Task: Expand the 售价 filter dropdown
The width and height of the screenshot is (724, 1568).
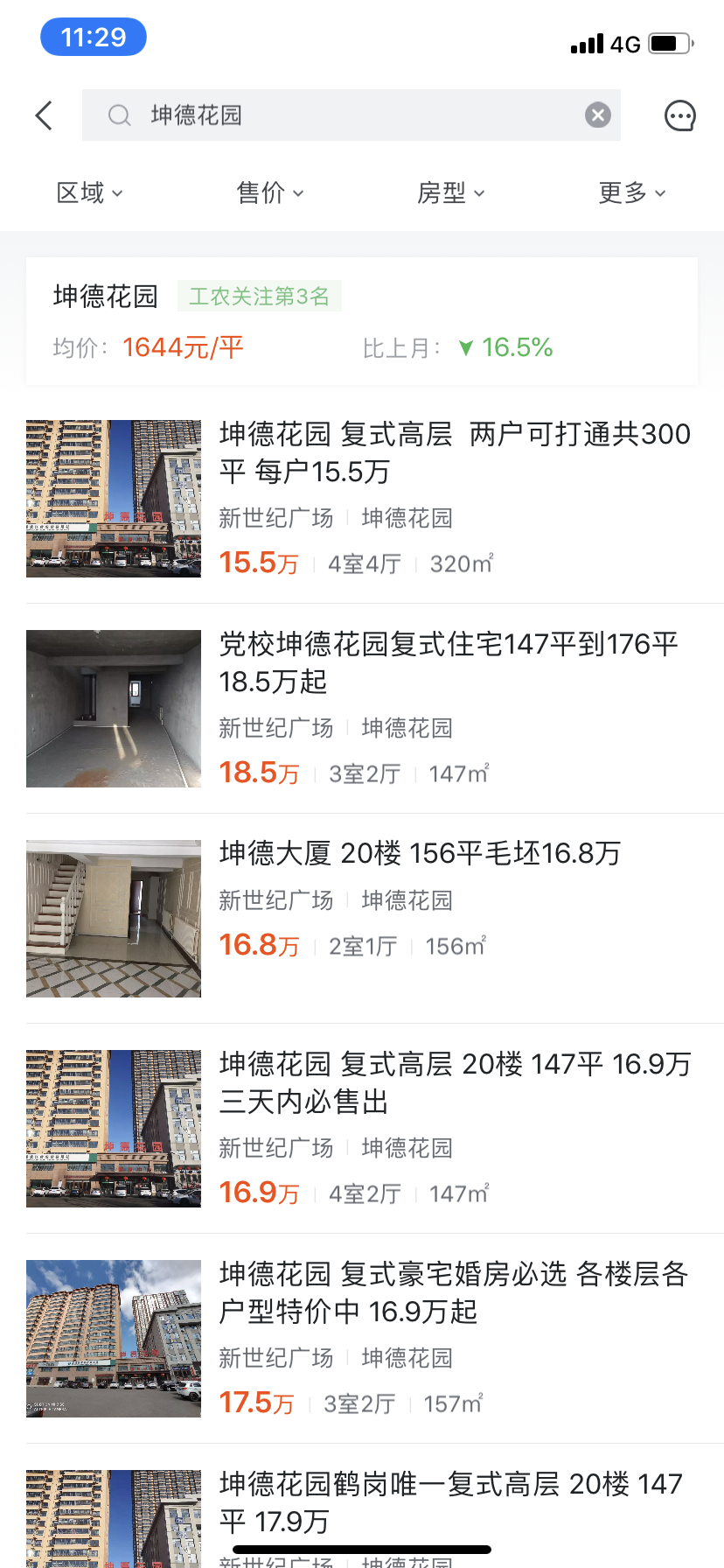Action: (x=271, y=192)
